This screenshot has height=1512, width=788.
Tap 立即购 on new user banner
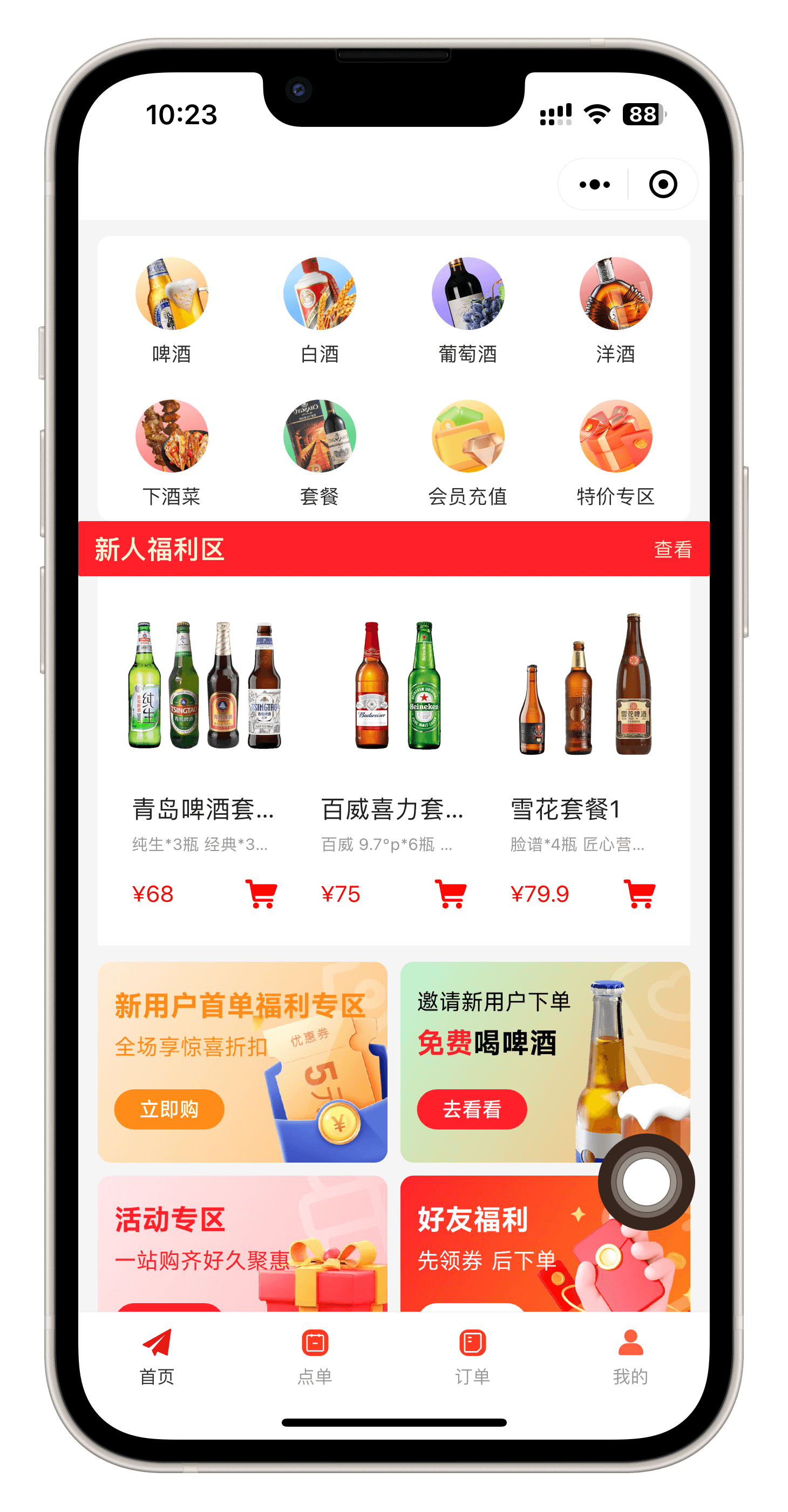(x=169, y=1109)
